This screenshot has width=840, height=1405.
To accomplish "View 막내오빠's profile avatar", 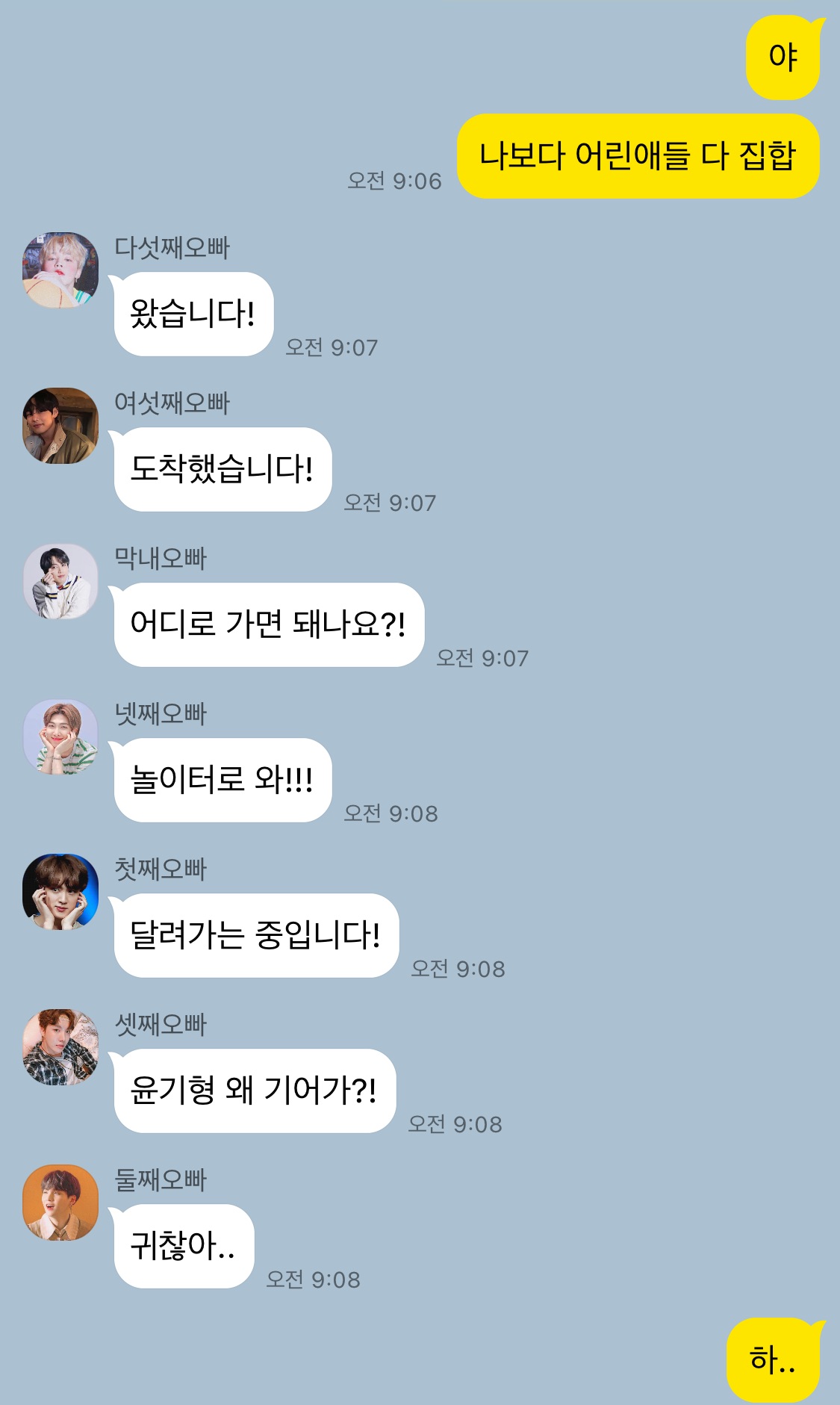I will 60,581.
